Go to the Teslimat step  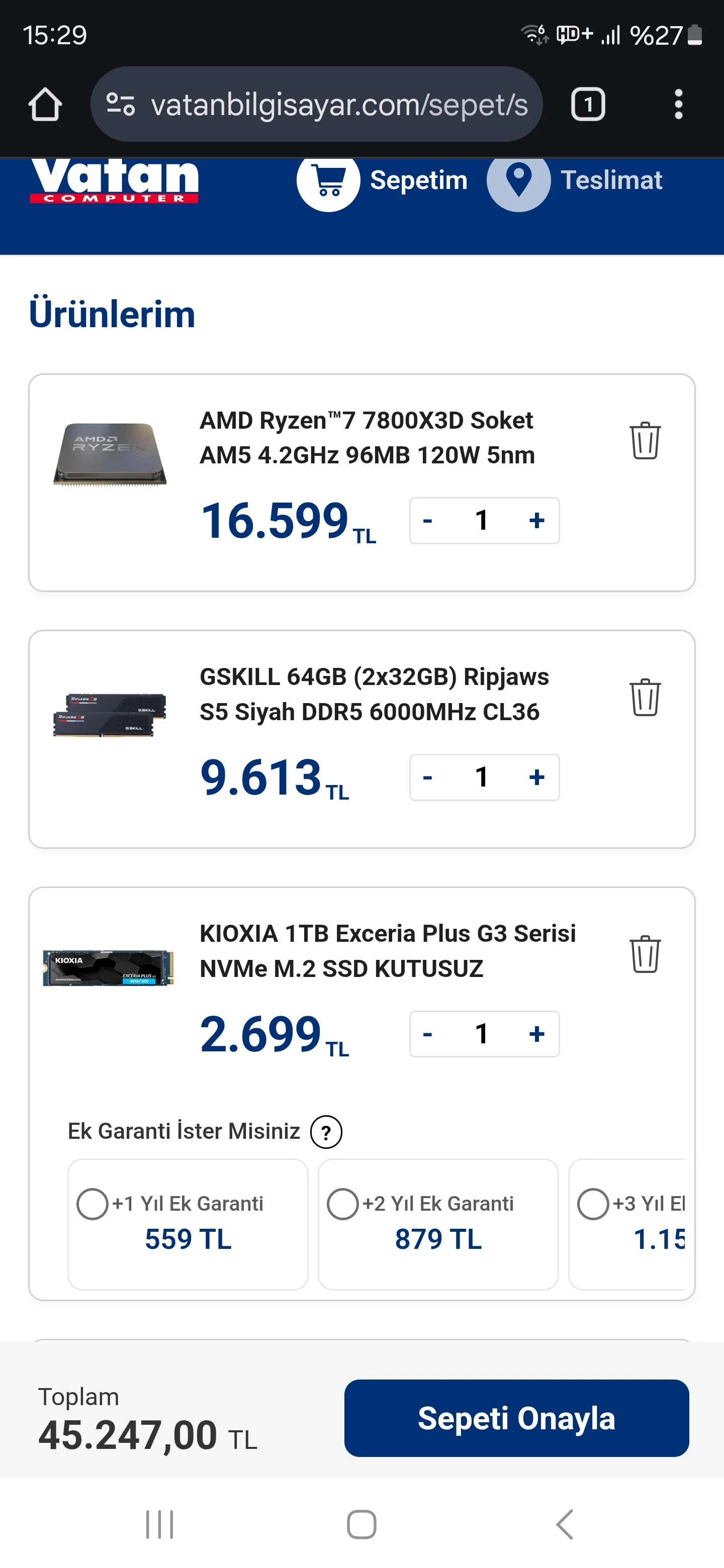coord(519,180)
